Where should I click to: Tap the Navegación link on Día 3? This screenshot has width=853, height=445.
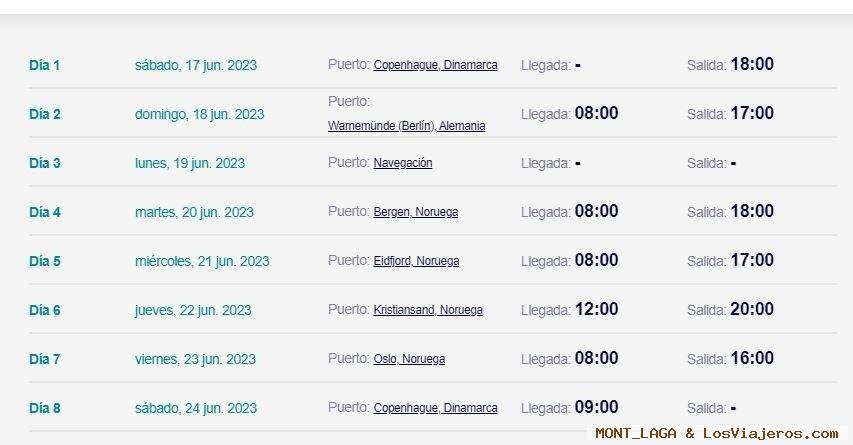tap(403, 163)
